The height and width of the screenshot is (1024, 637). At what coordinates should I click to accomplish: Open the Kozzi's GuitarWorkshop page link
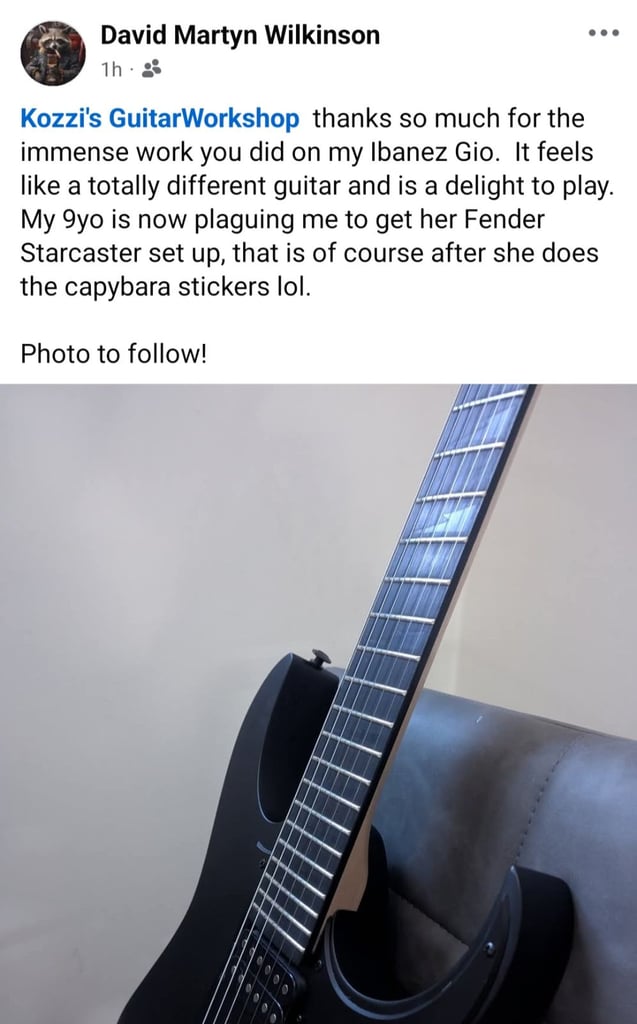click(160, 119)
